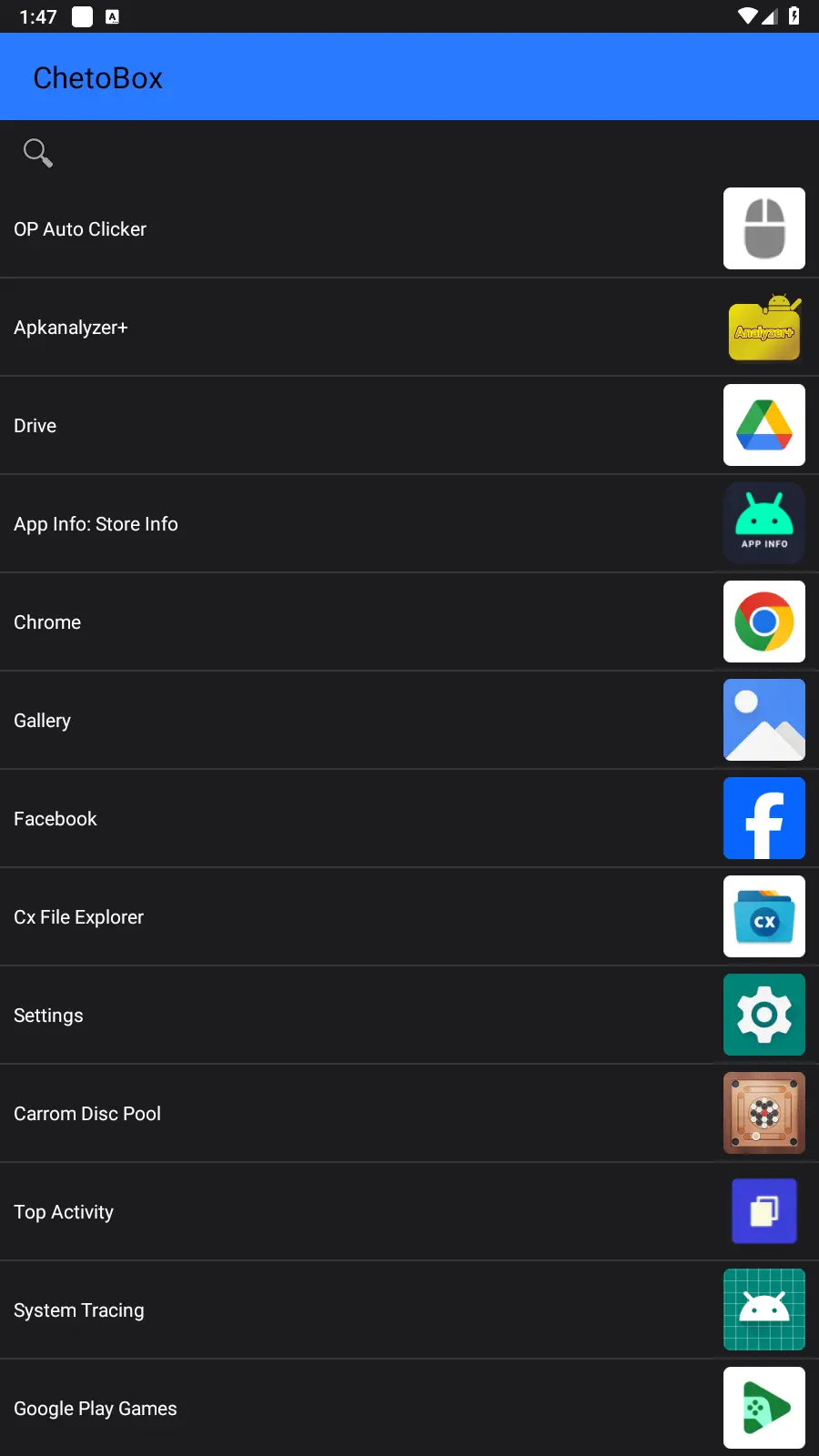
Task: Tap the Facebook text label
Action: click(x=55, y=818)
